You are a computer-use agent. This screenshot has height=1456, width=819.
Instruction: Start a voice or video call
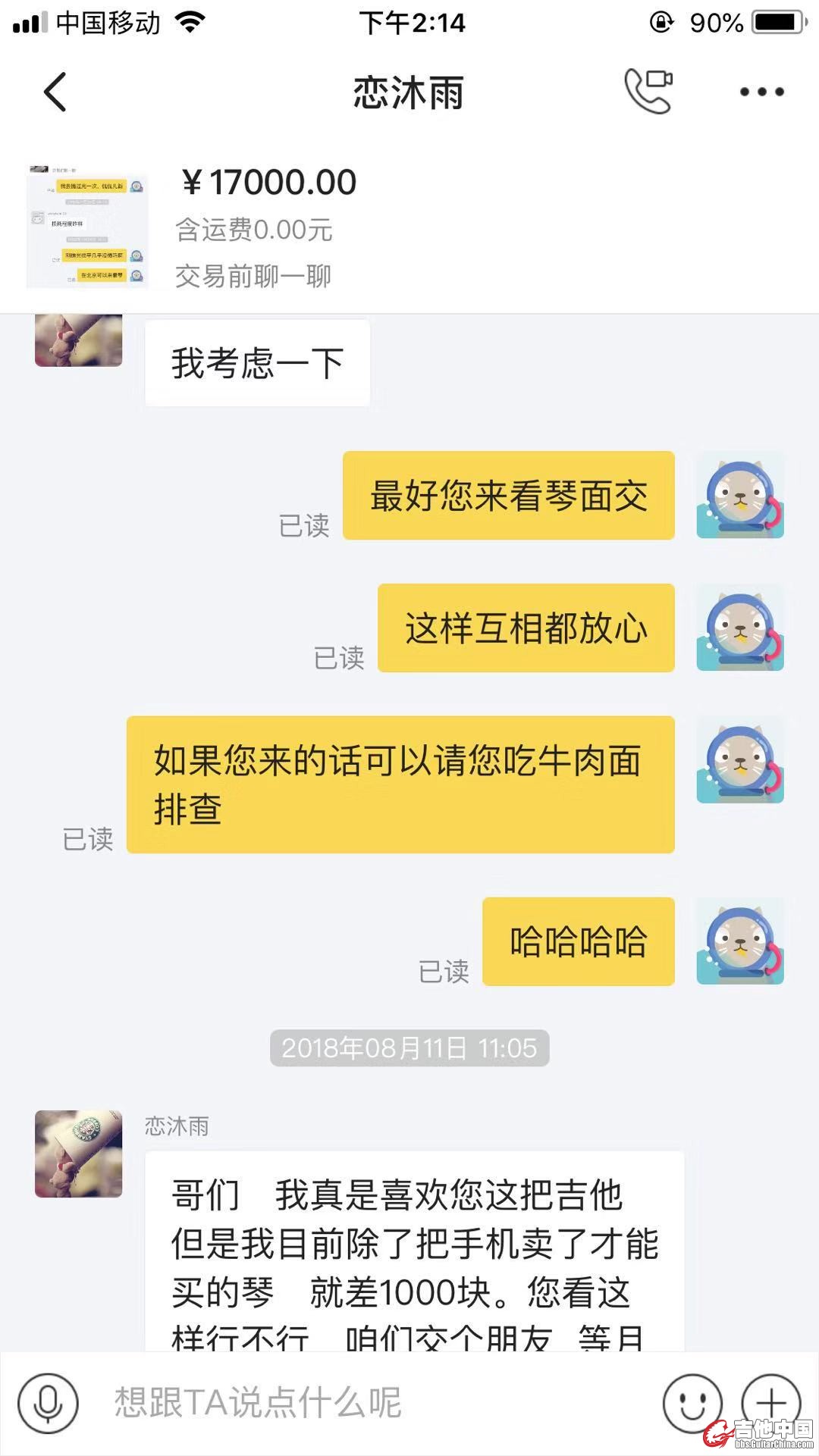click(648, 91)
